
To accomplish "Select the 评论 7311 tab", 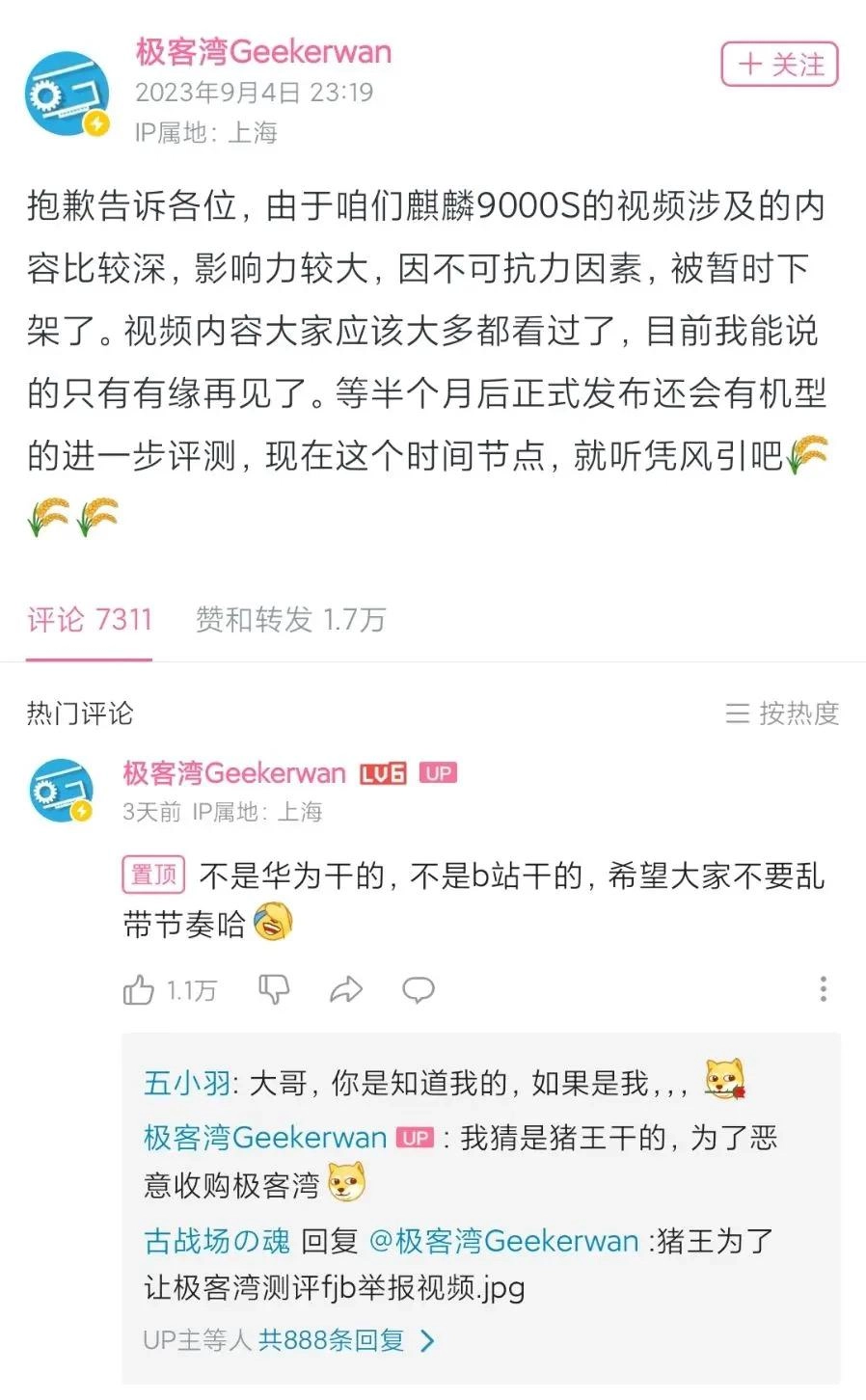I will tap(89, 619).
